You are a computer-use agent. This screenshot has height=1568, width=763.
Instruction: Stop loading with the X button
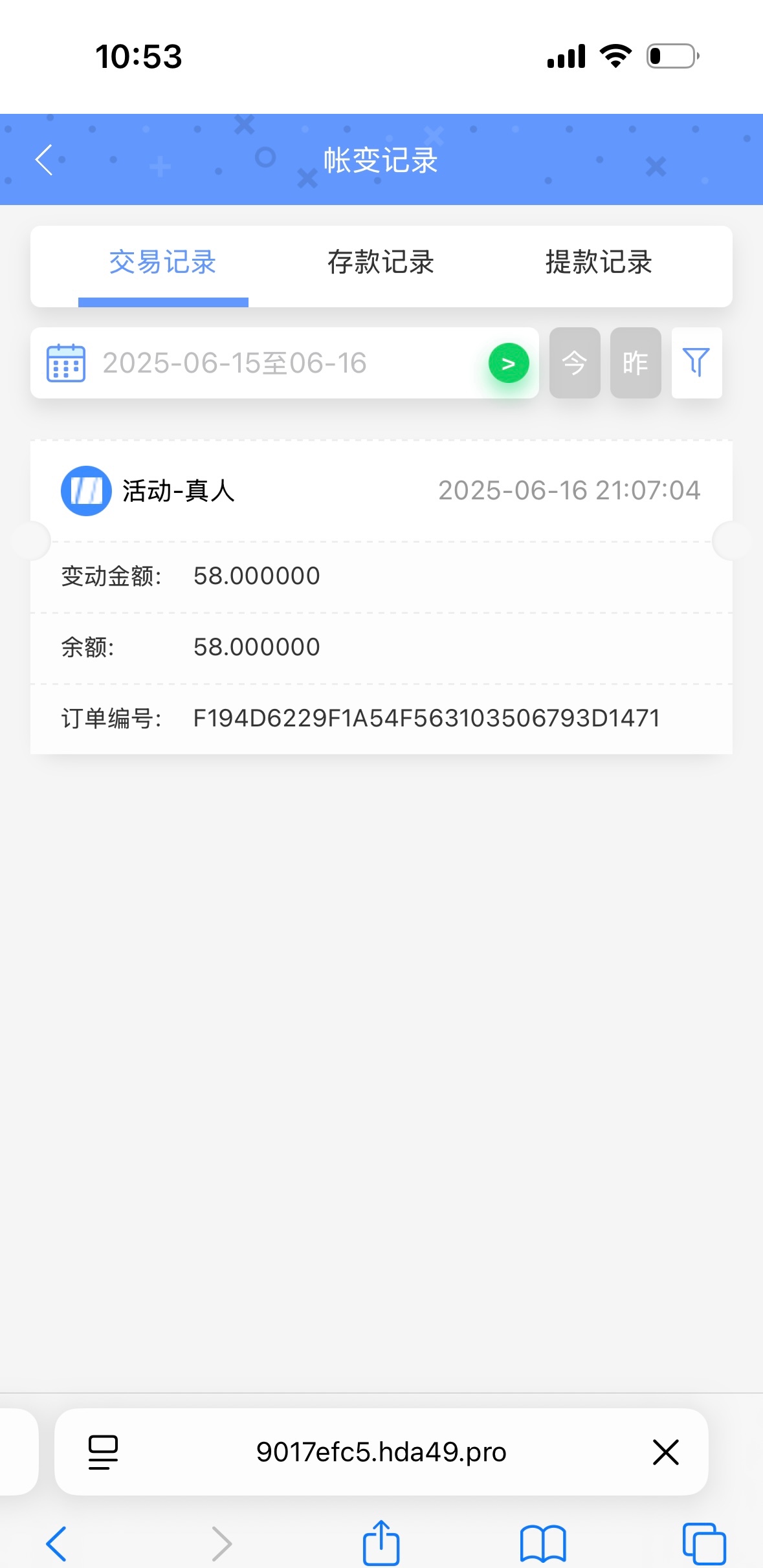click(666, 1452)
